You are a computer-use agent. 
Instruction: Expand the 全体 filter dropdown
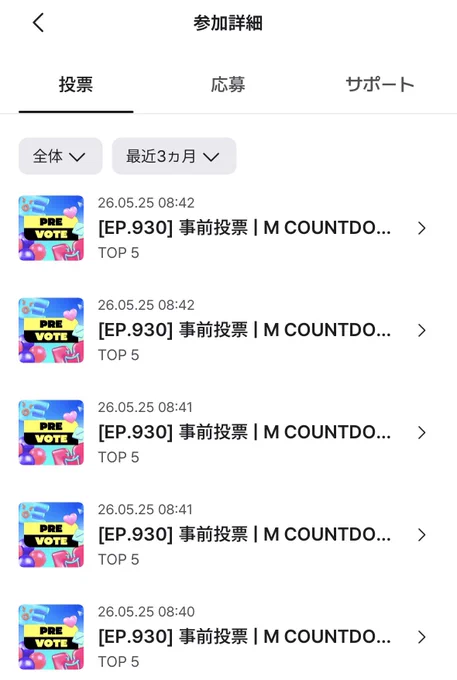click(60, 156)
